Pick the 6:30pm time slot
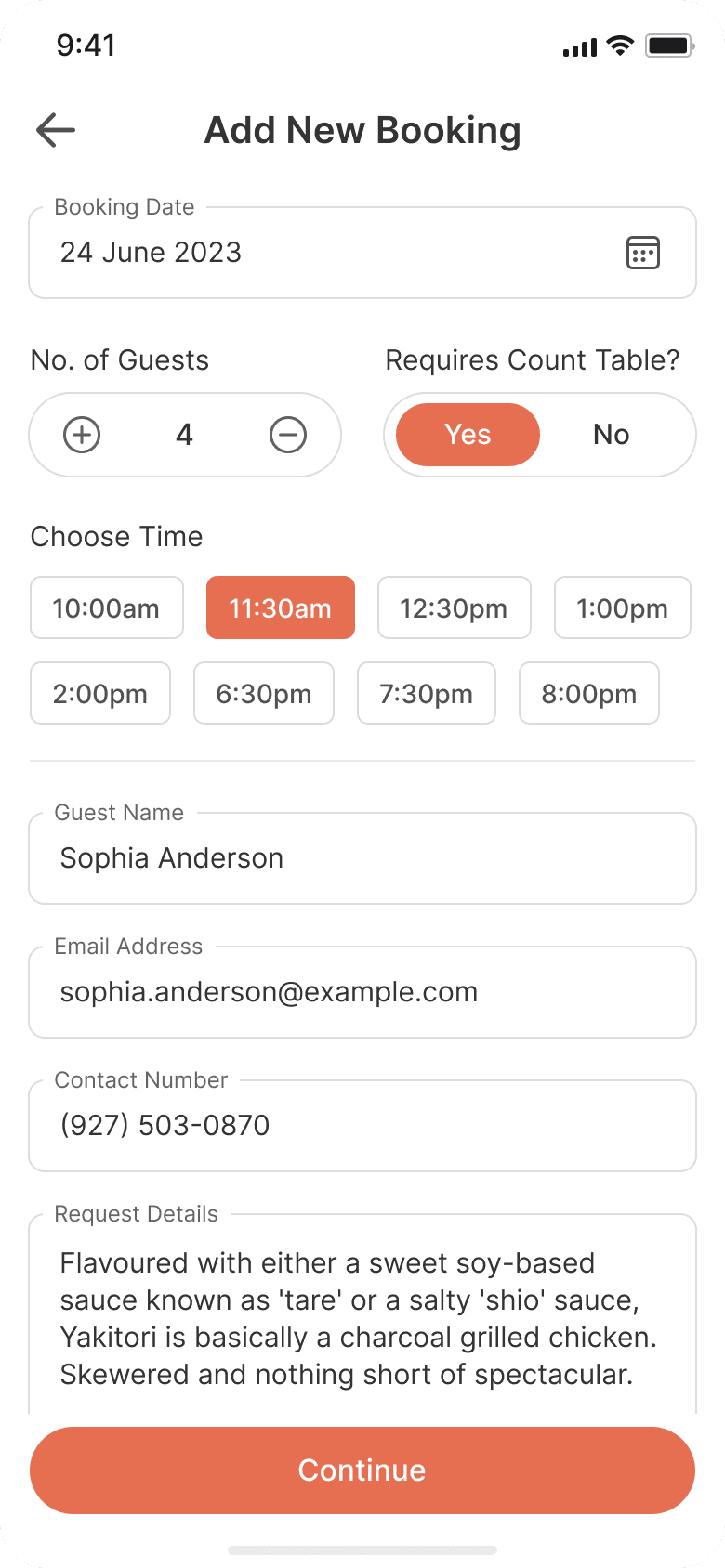This screenshot has height=1568, width=725. coord(264,693)
